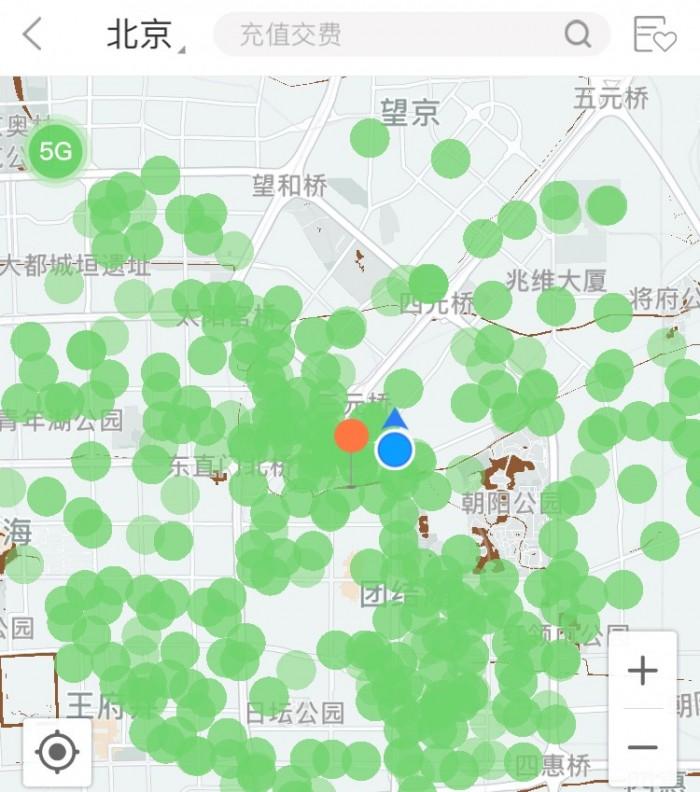The height and width of the screenshot is (792, 700).
Task: Go back using the top-left arrow
Action: pos(33,35)
